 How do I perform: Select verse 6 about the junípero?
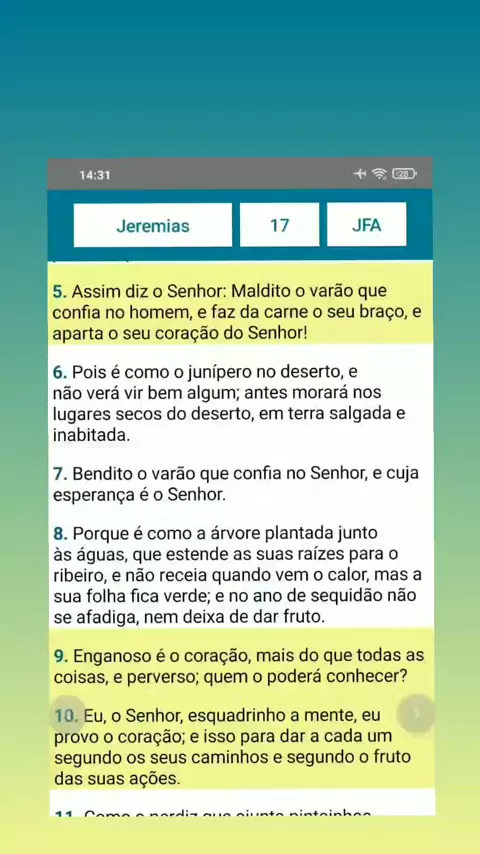[241, 404]
